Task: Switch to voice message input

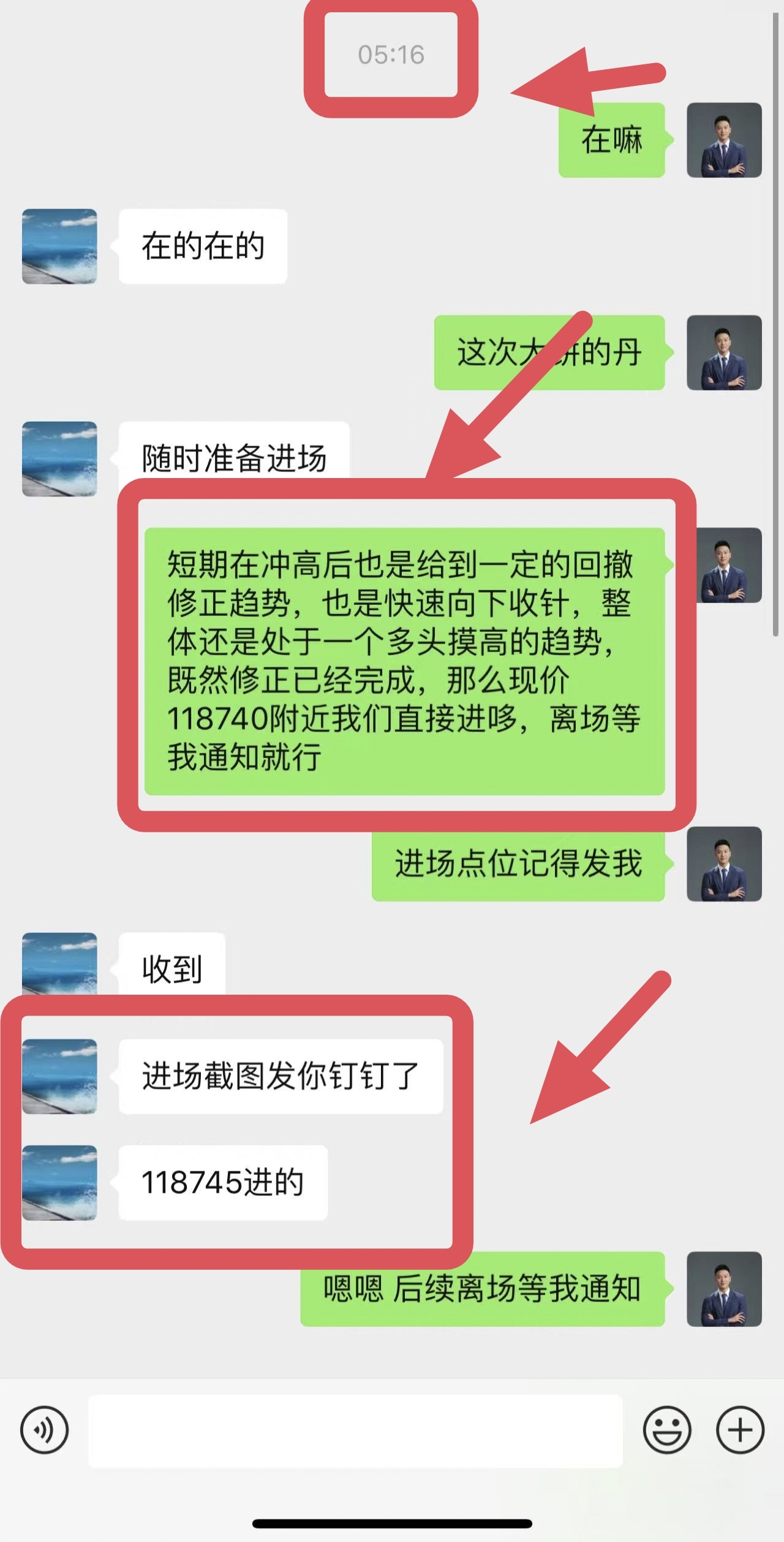Action: (44, 1430)
